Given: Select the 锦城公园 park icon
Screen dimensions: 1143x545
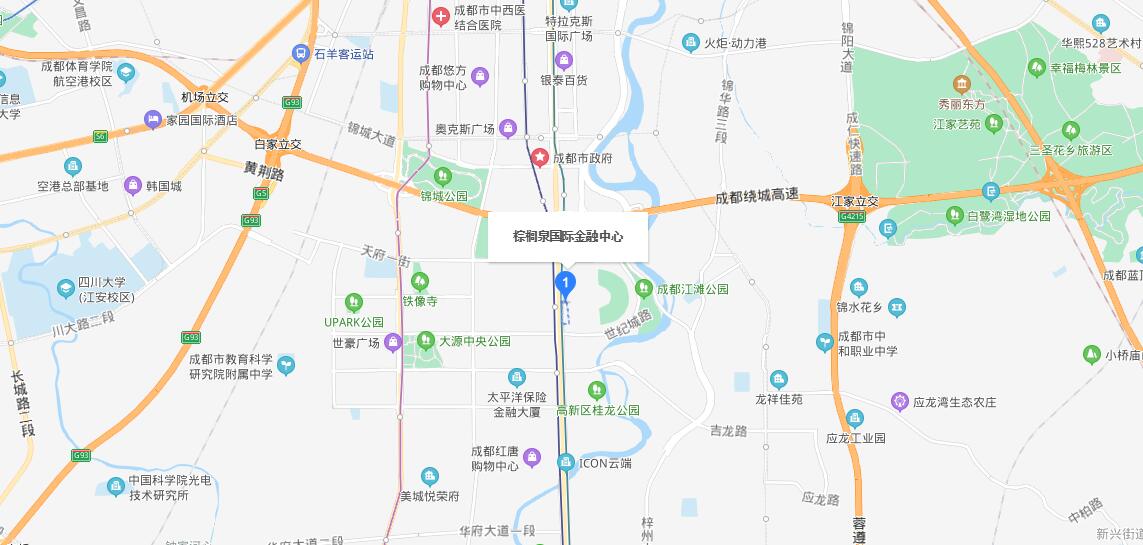Looking at the screenshot, I should pyautogui.click(x=431, y=177).
